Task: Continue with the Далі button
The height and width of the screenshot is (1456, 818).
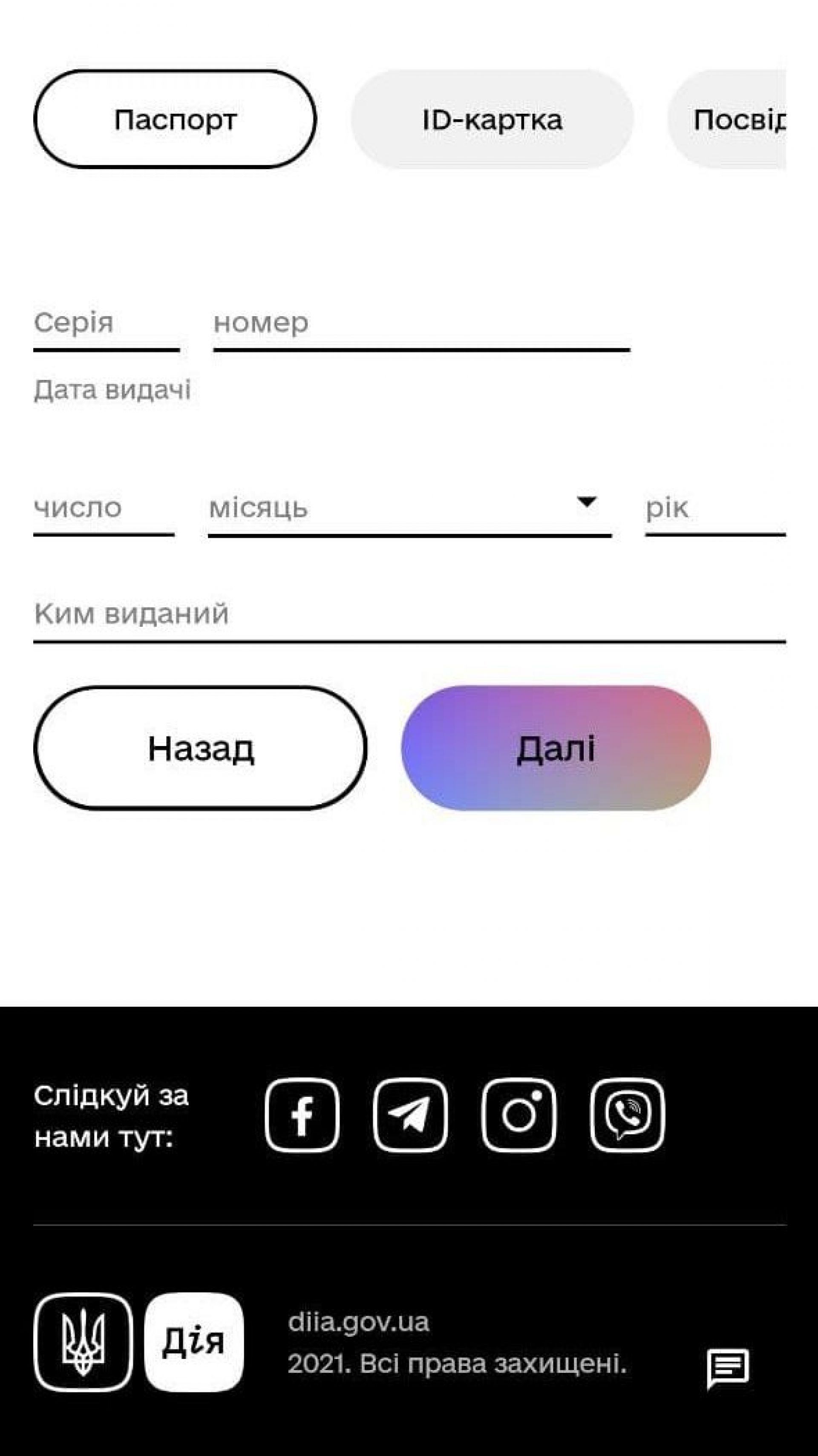Action: (x=556, y=748)
